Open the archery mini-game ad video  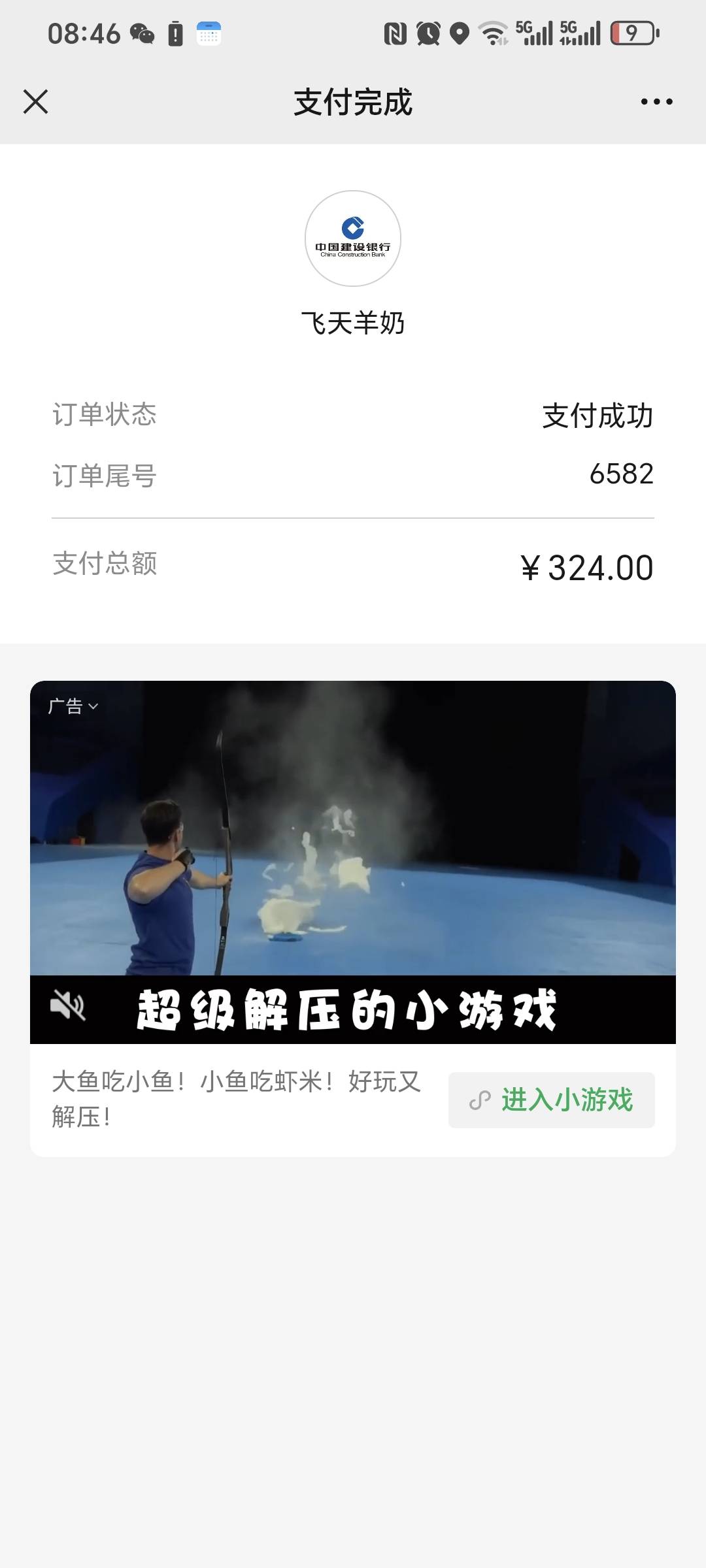(353, 843)
